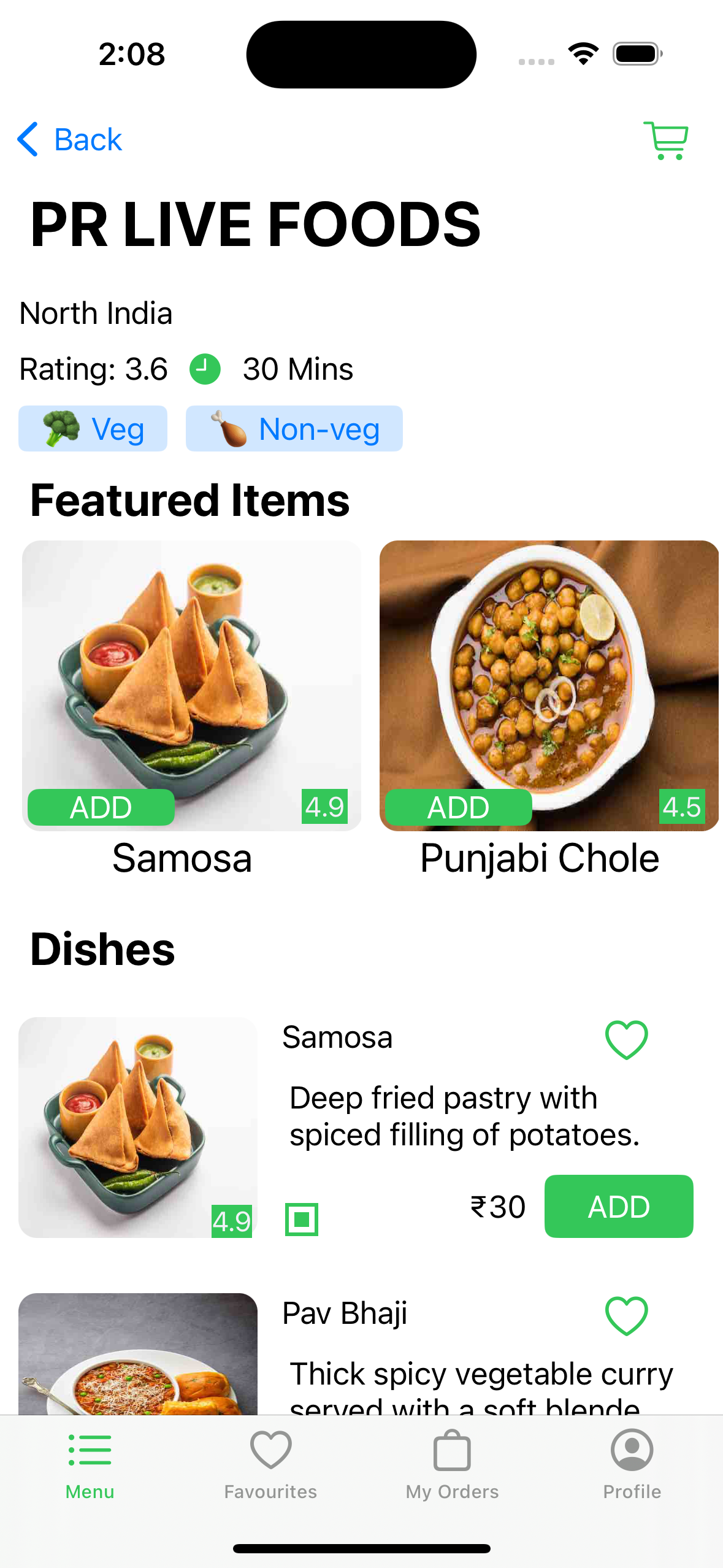Select the Non-veg filter chip
The image size is (723, 1568).
tap(294, 429)
